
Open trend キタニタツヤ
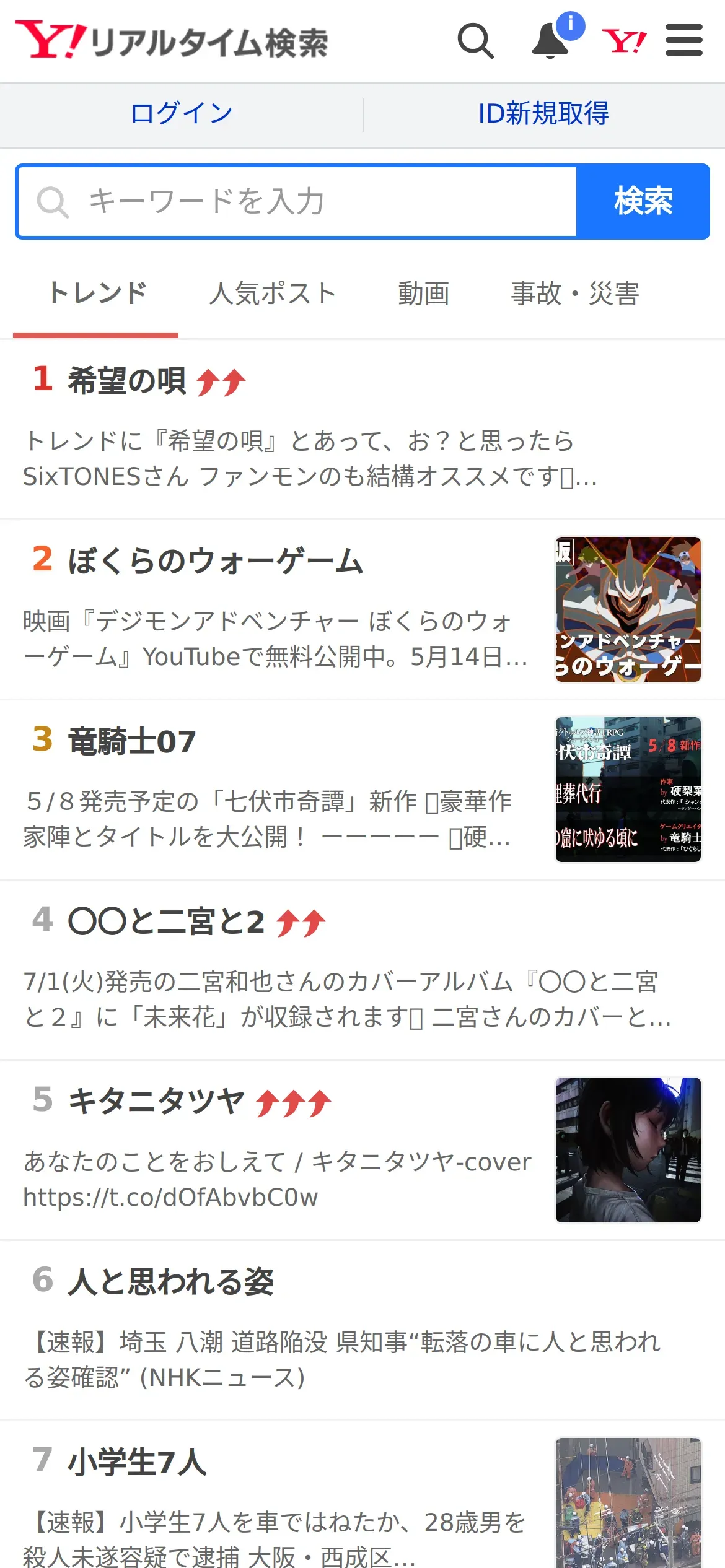click(156, 1102)
